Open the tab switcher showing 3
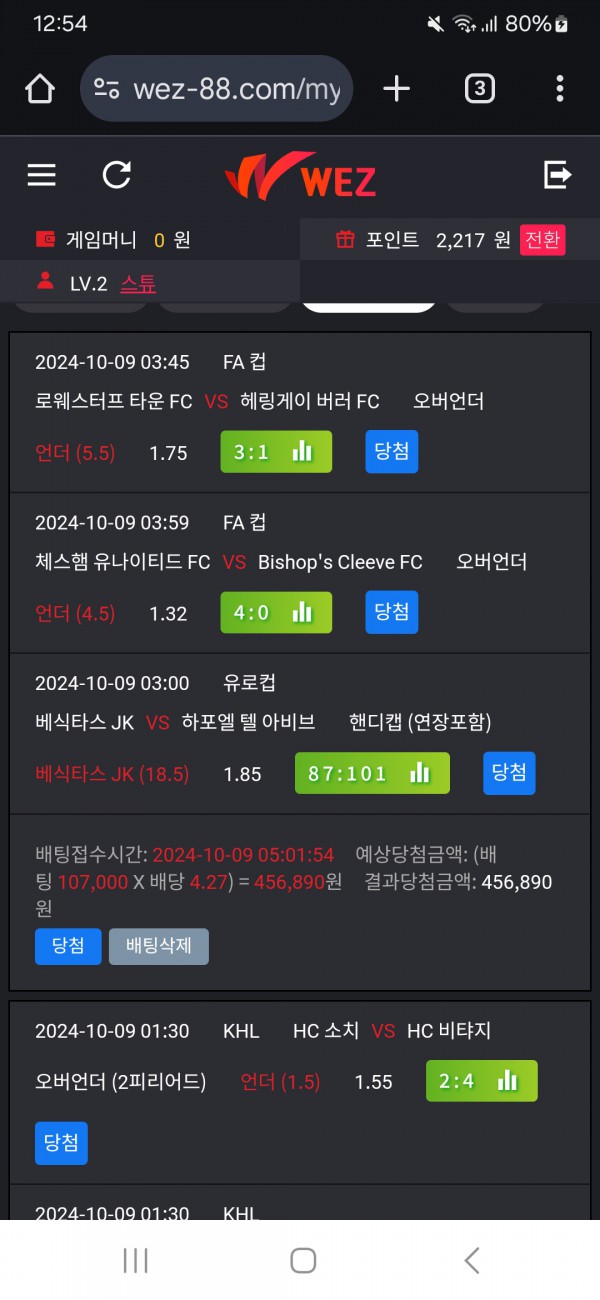Image resolution: width=600 pixels, height=1300 pixels. (x=479, y=89)
